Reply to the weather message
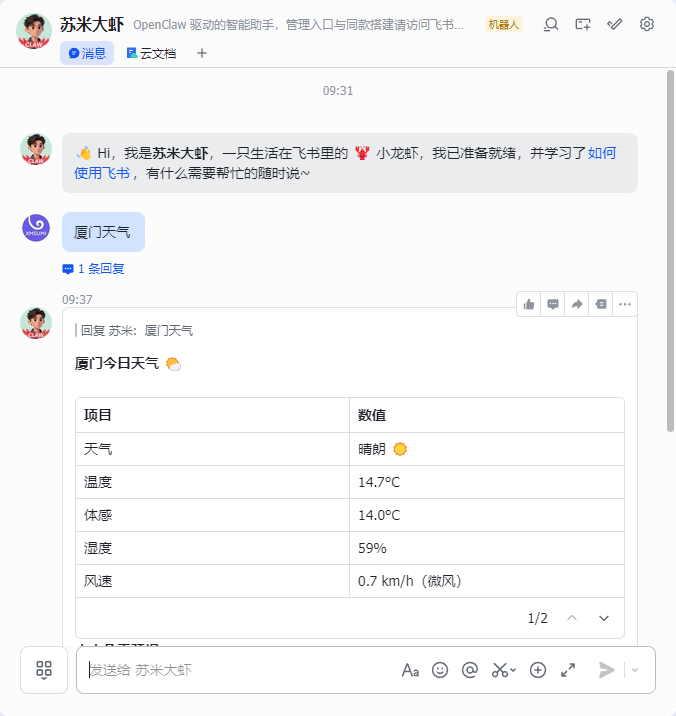Image resolution: width=676 pixels, height=716 pixels. [x=553, y=304]
